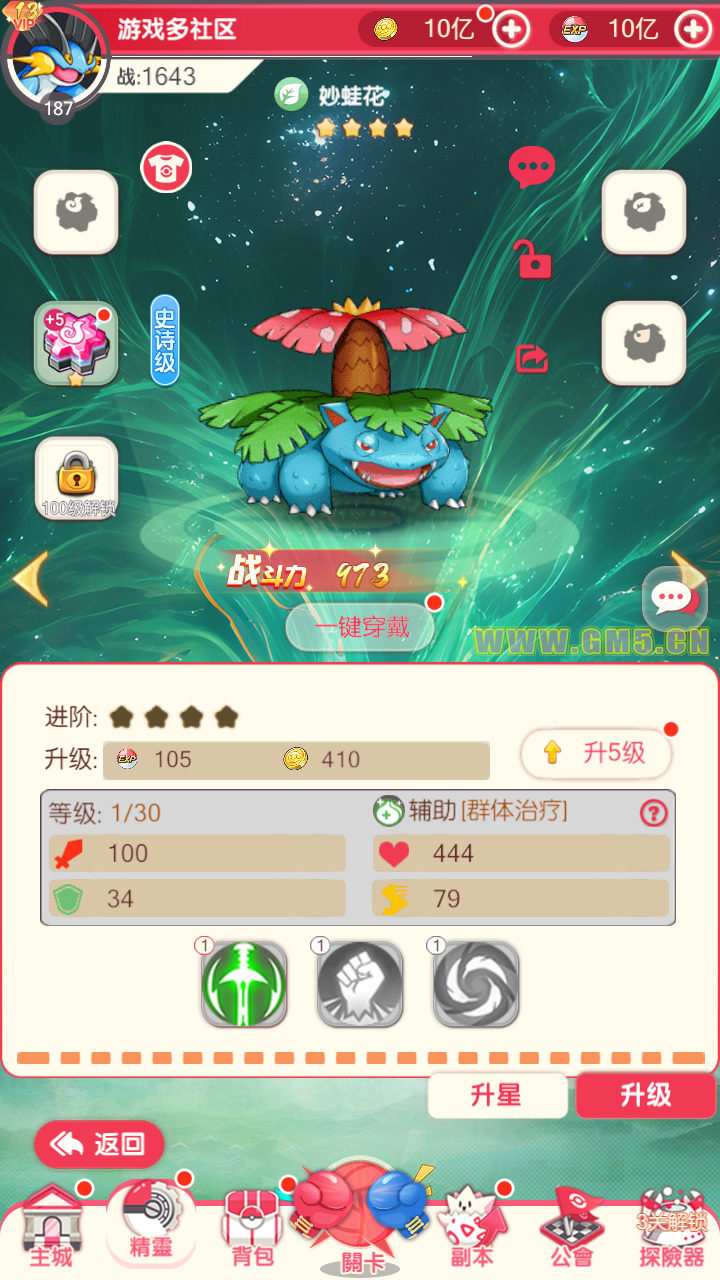Add more gold coins with plus
Image resolution: width=720 pixels, height=1280 pixels.
(x=511, y=29)
